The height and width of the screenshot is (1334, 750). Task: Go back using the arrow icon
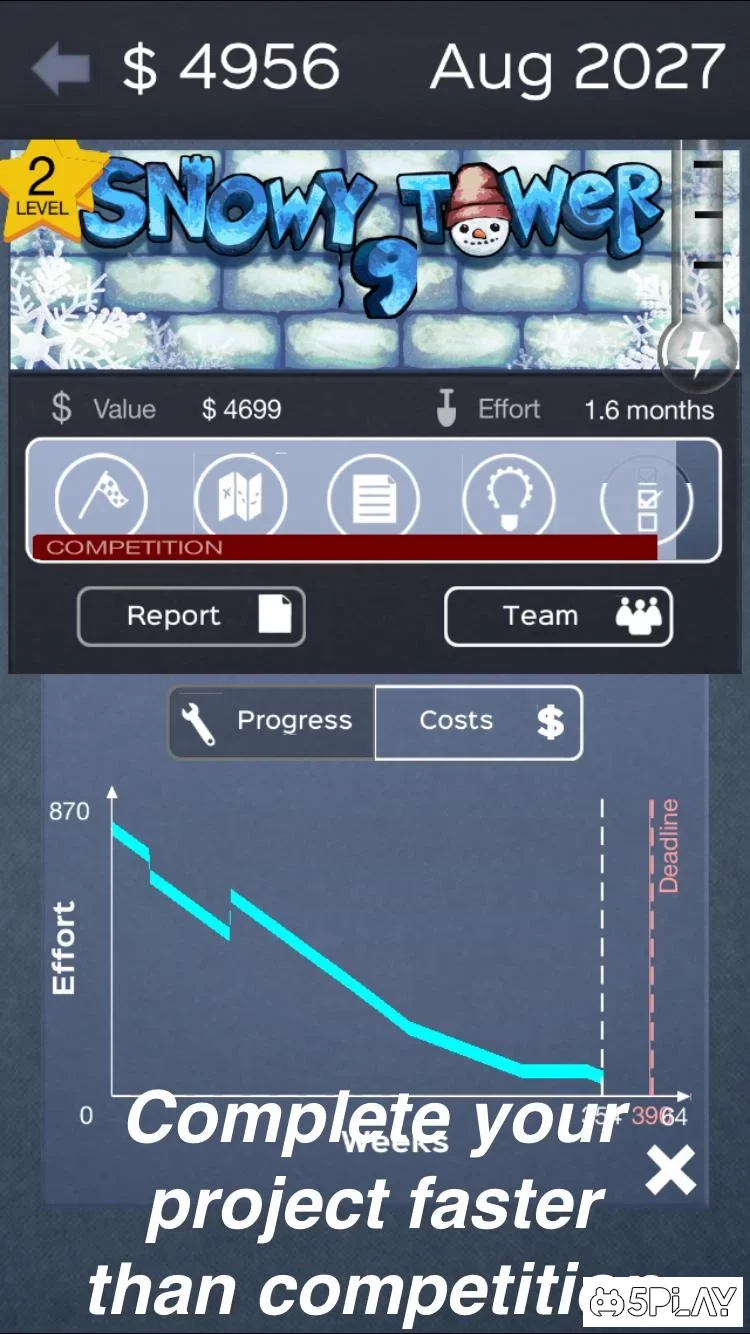coord(62,68)
